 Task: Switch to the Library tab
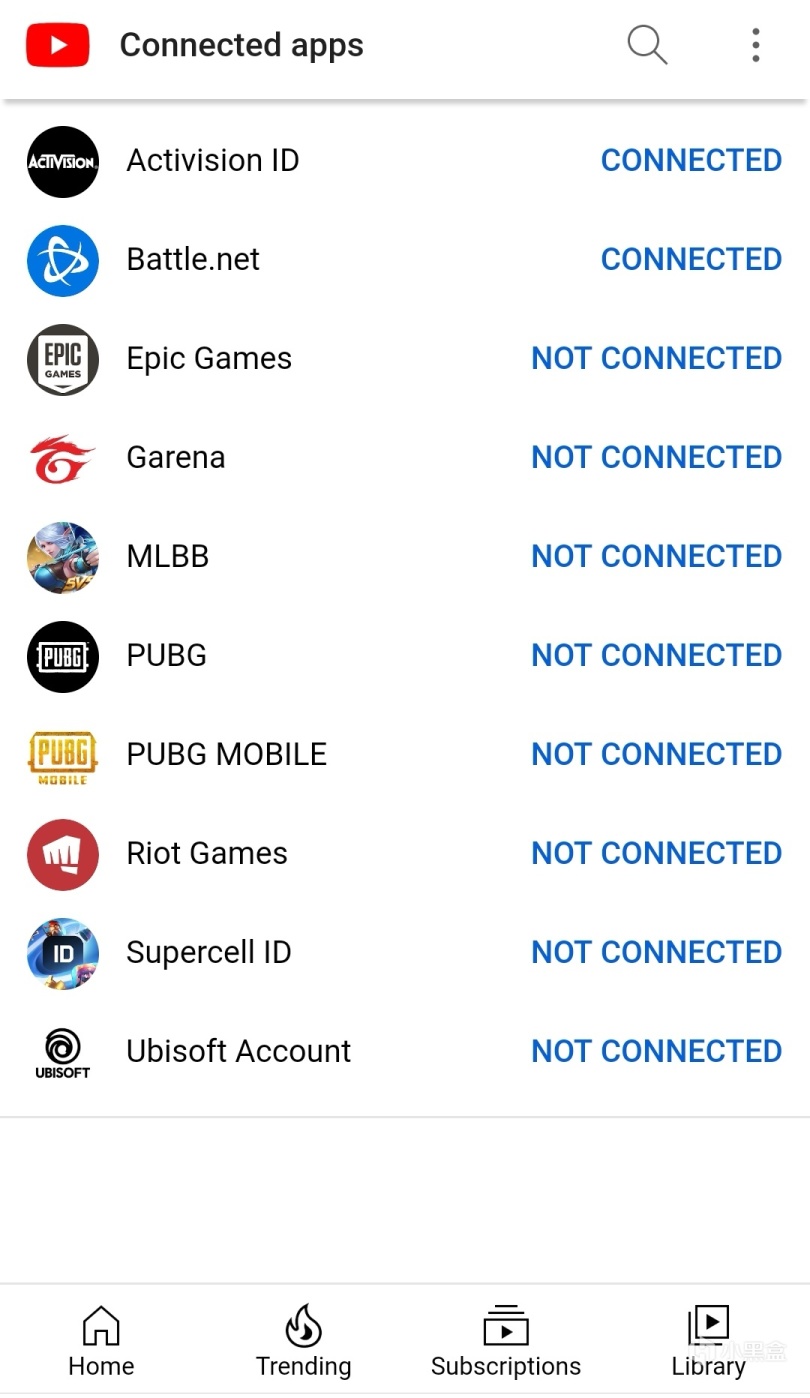pyautogui.click(x=708, y=1340)
